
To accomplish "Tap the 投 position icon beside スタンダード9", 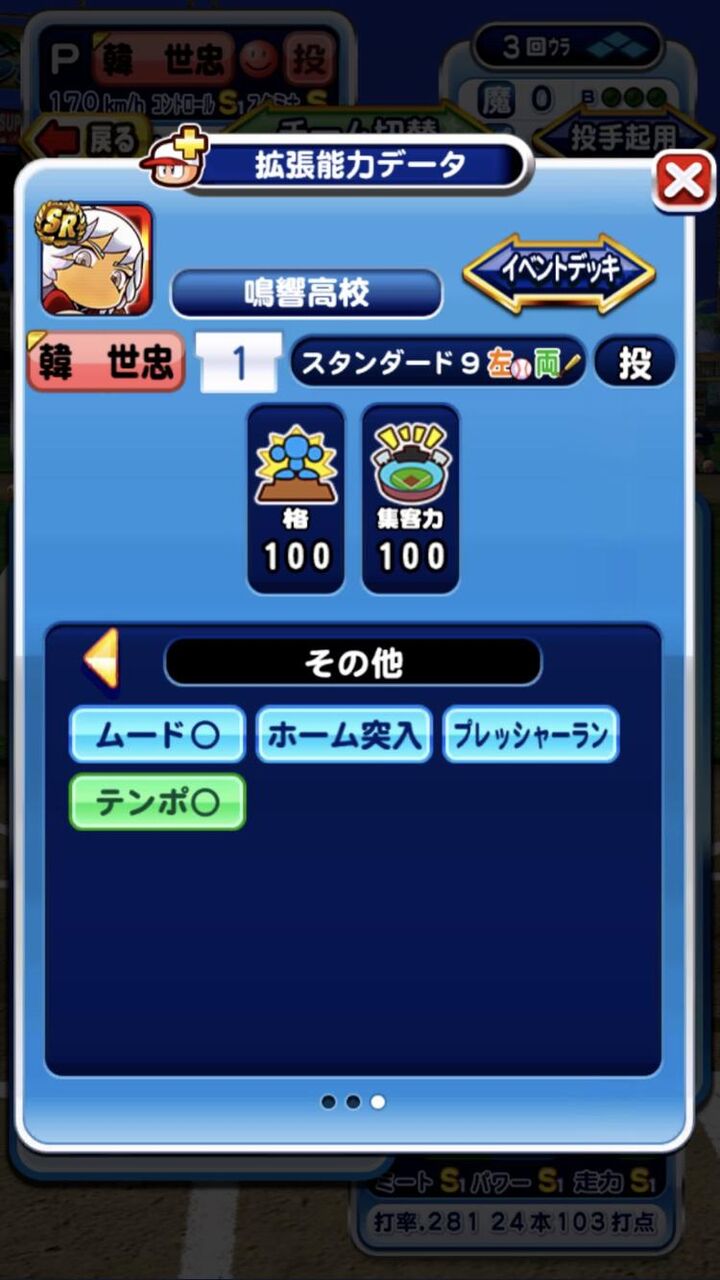I will coord(634,362).
